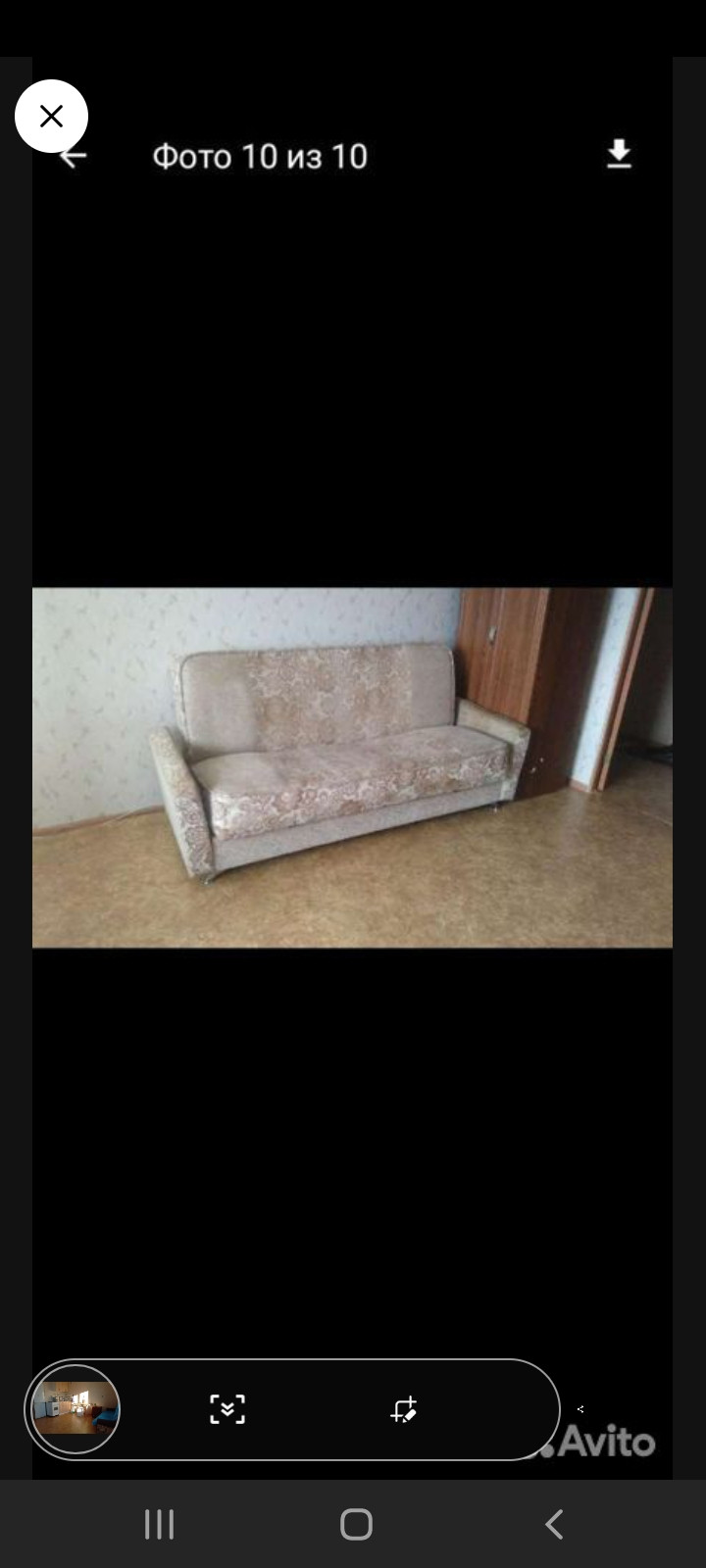The width and height of the screenshot is (706, 1568).
Task: Download the photo with the download icon
Action: click(619, 155)
